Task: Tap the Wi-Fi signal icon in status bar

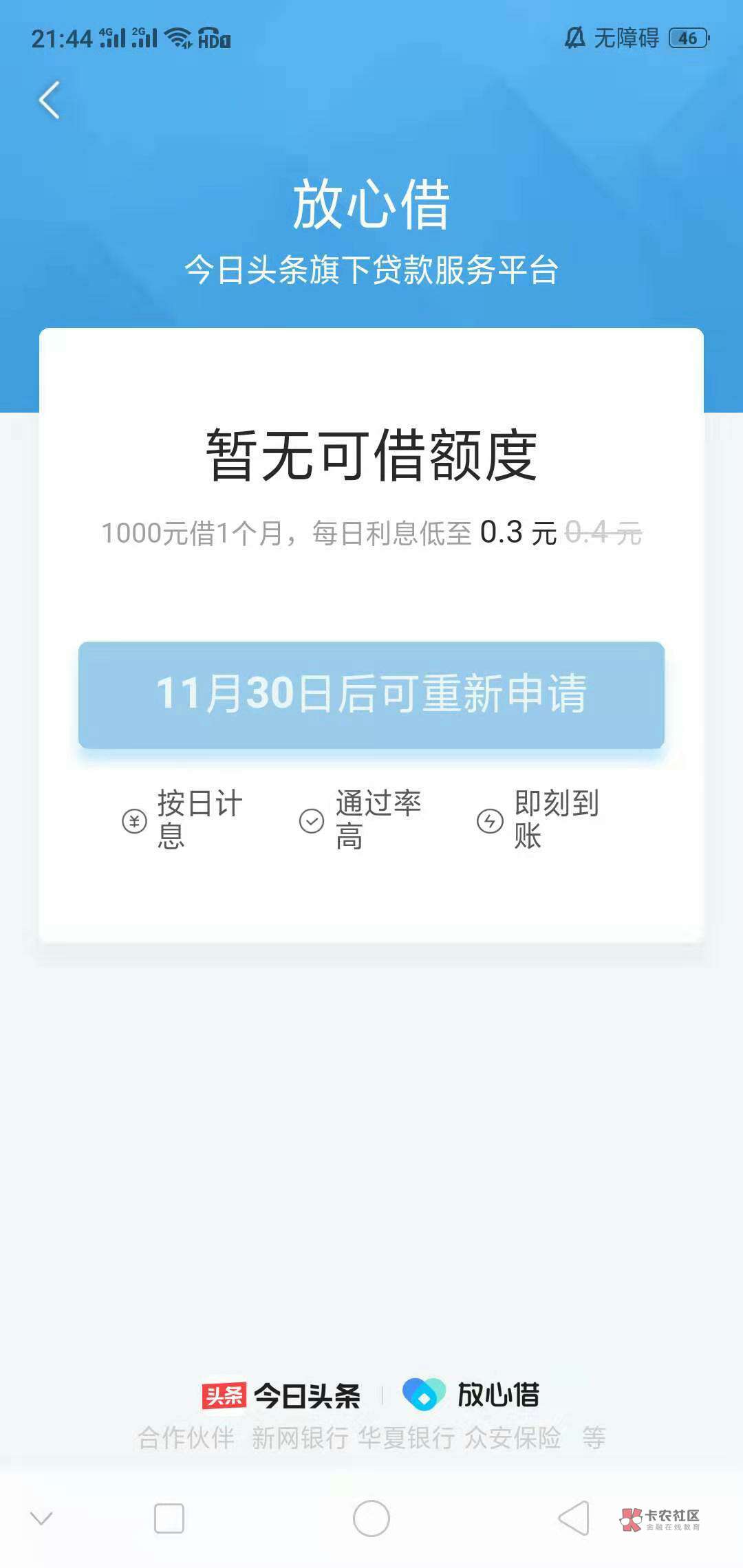Action: [x=177, y=39]
